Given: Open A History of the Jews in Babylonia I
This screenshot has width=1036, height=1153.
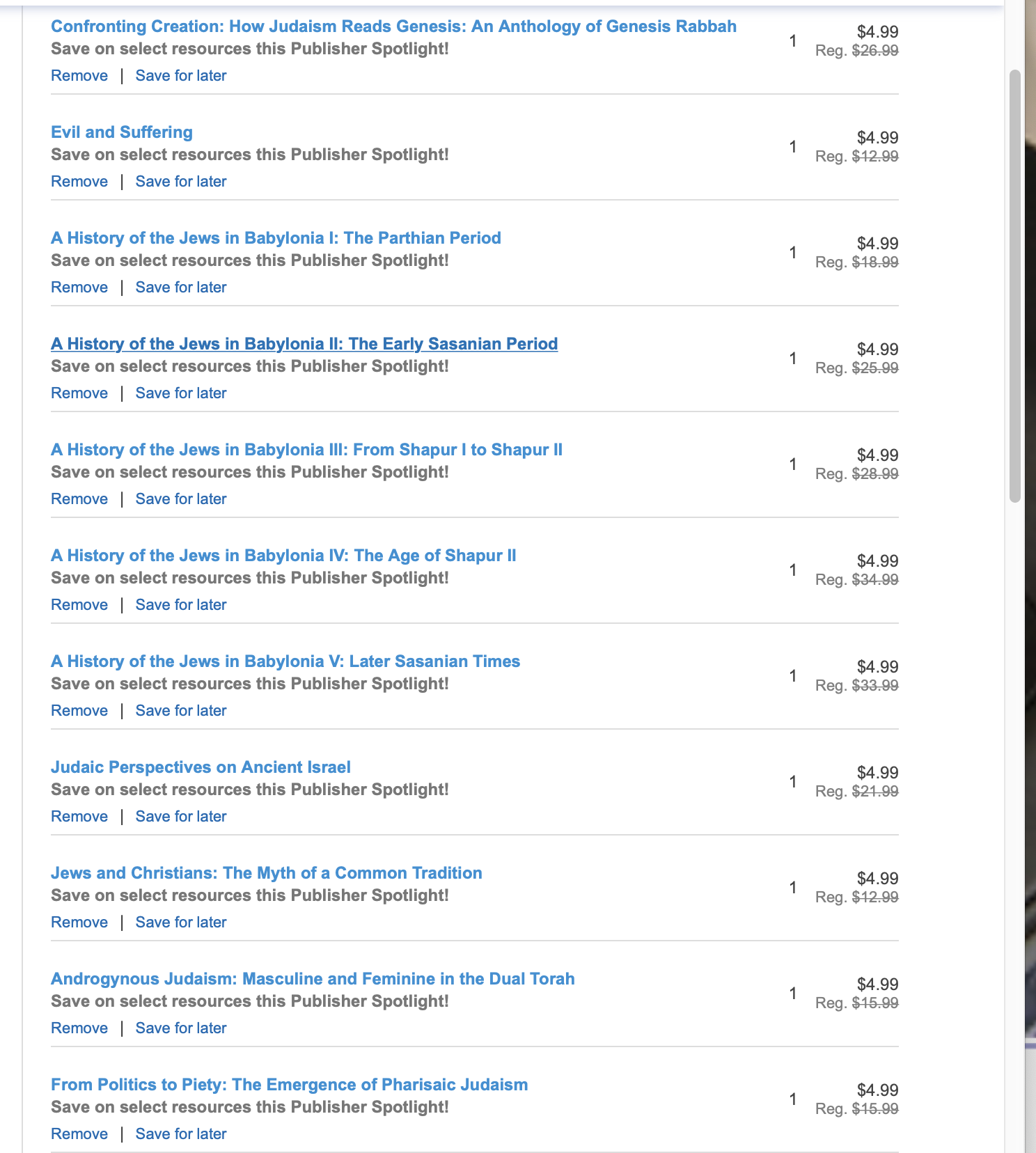Looking at the screenshot, I should pyautogui.click(x=276, y=238).
